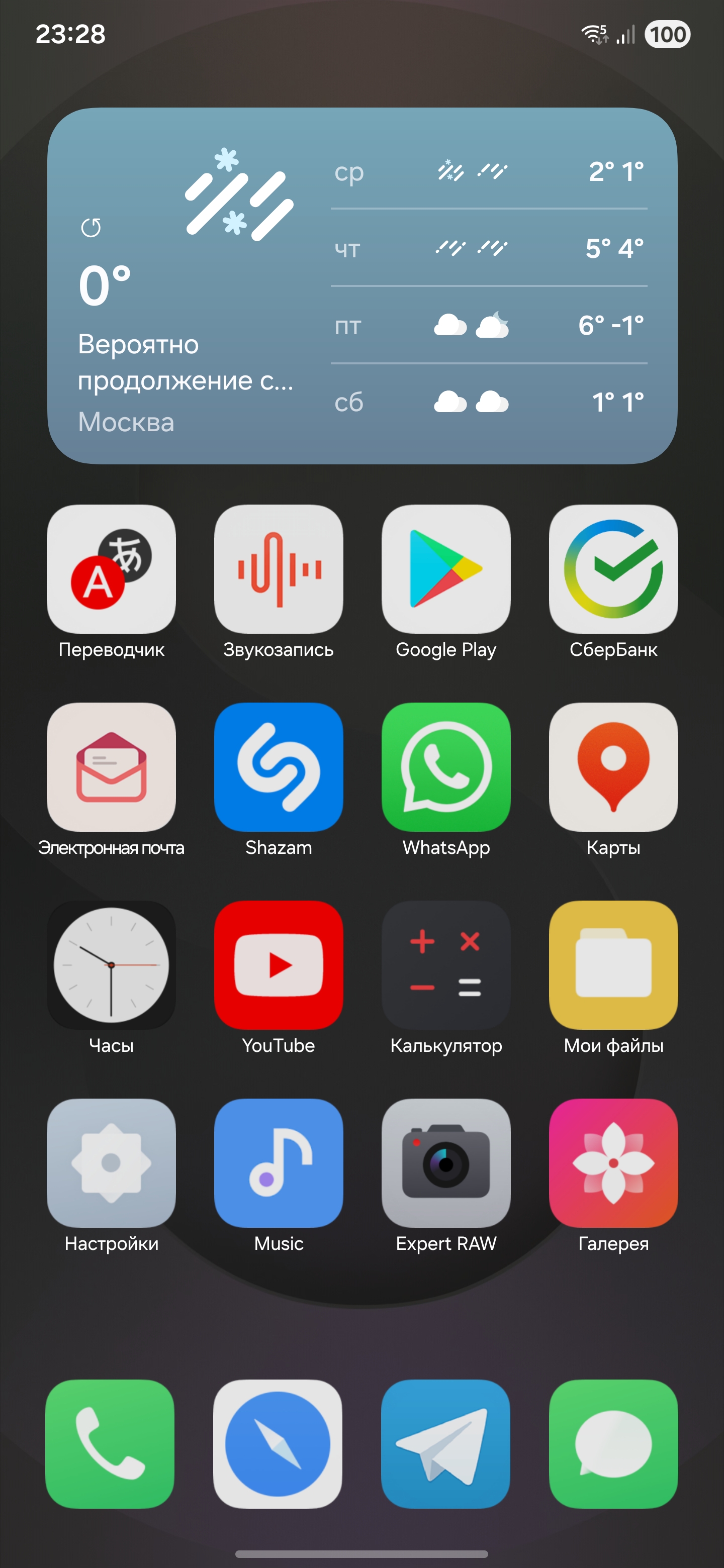Open Google Play store
This screenshot has height=1568, width=724.
pyautogui.click(x=446, y=569)
